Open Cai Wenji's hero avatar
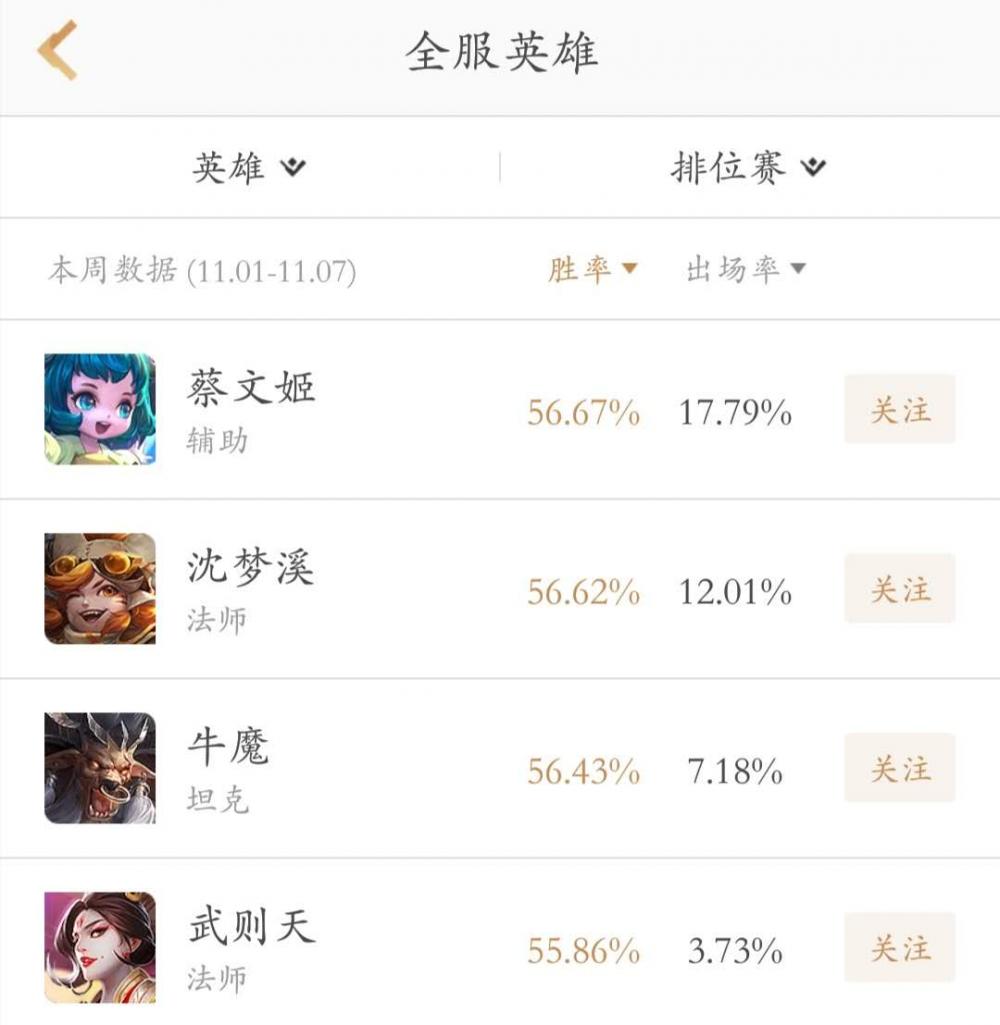The width and height of the screenshot is (1000, 1025). click(x=103, y=410)
